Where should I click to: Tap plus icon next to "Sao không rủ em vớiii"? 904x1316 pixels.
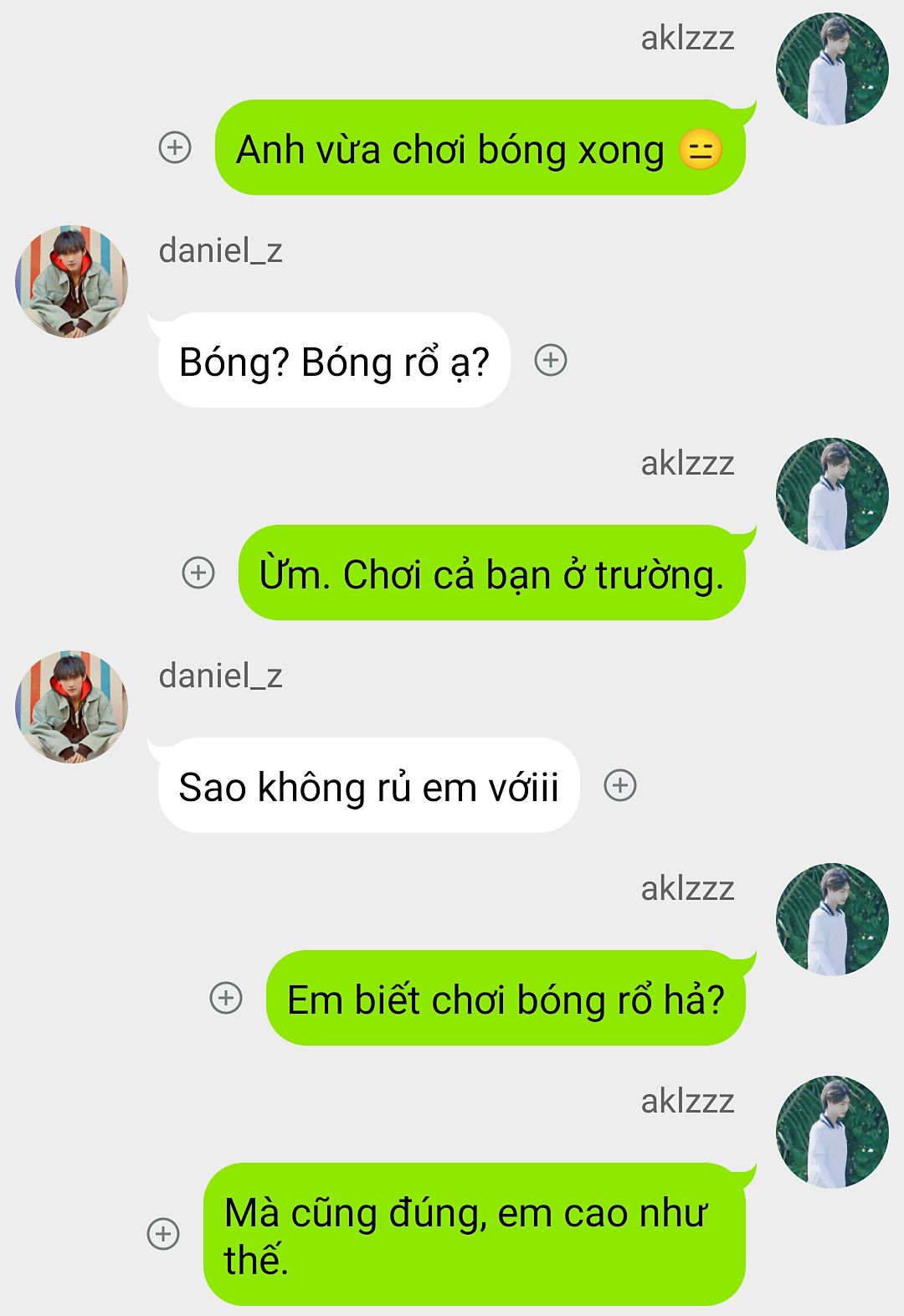(620, 785)
